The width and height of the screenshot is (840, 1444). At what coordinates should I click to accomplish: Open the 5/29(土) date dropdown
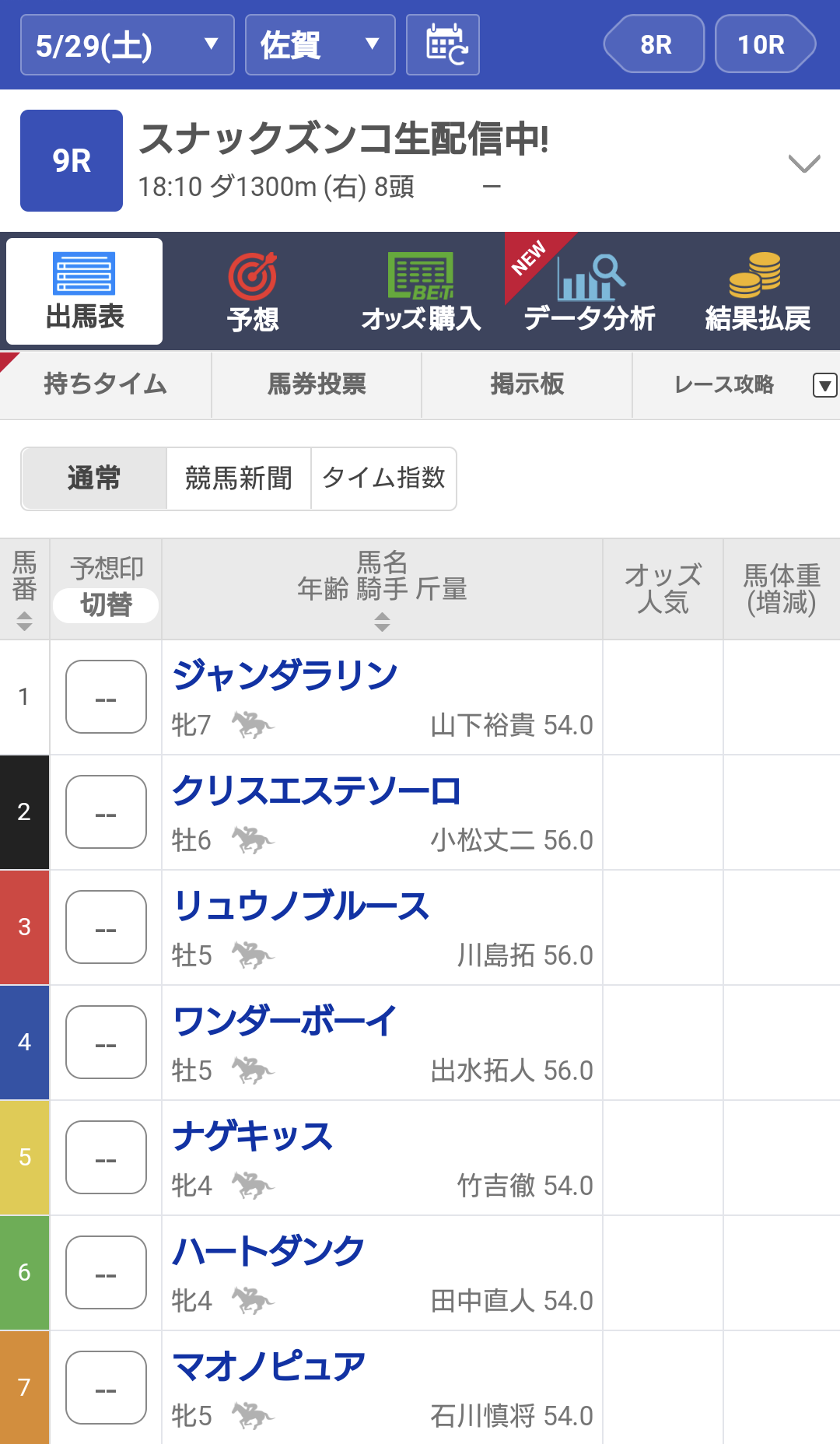click(127, 45)
